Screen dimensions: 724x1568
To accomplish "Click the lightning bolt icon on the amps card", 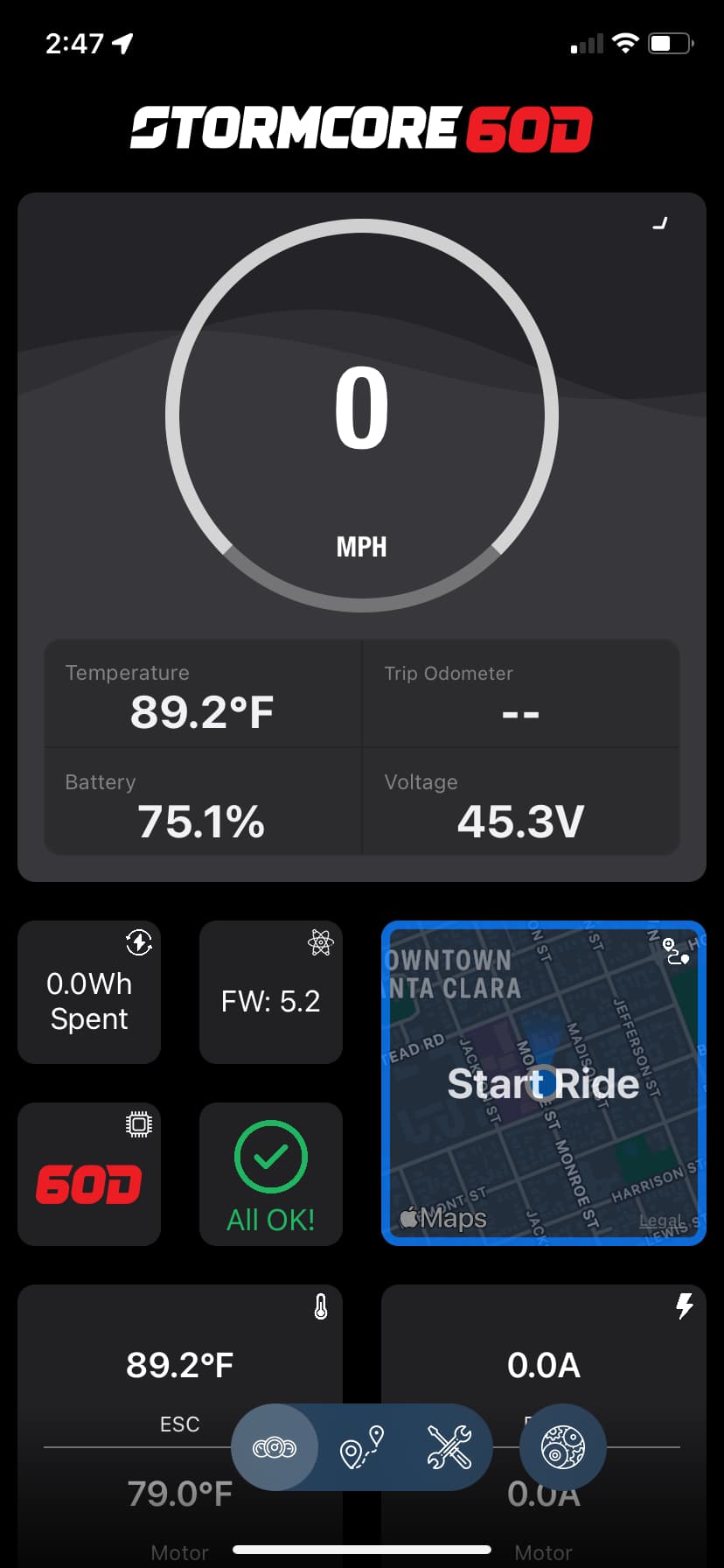I will click(685, 1307).
